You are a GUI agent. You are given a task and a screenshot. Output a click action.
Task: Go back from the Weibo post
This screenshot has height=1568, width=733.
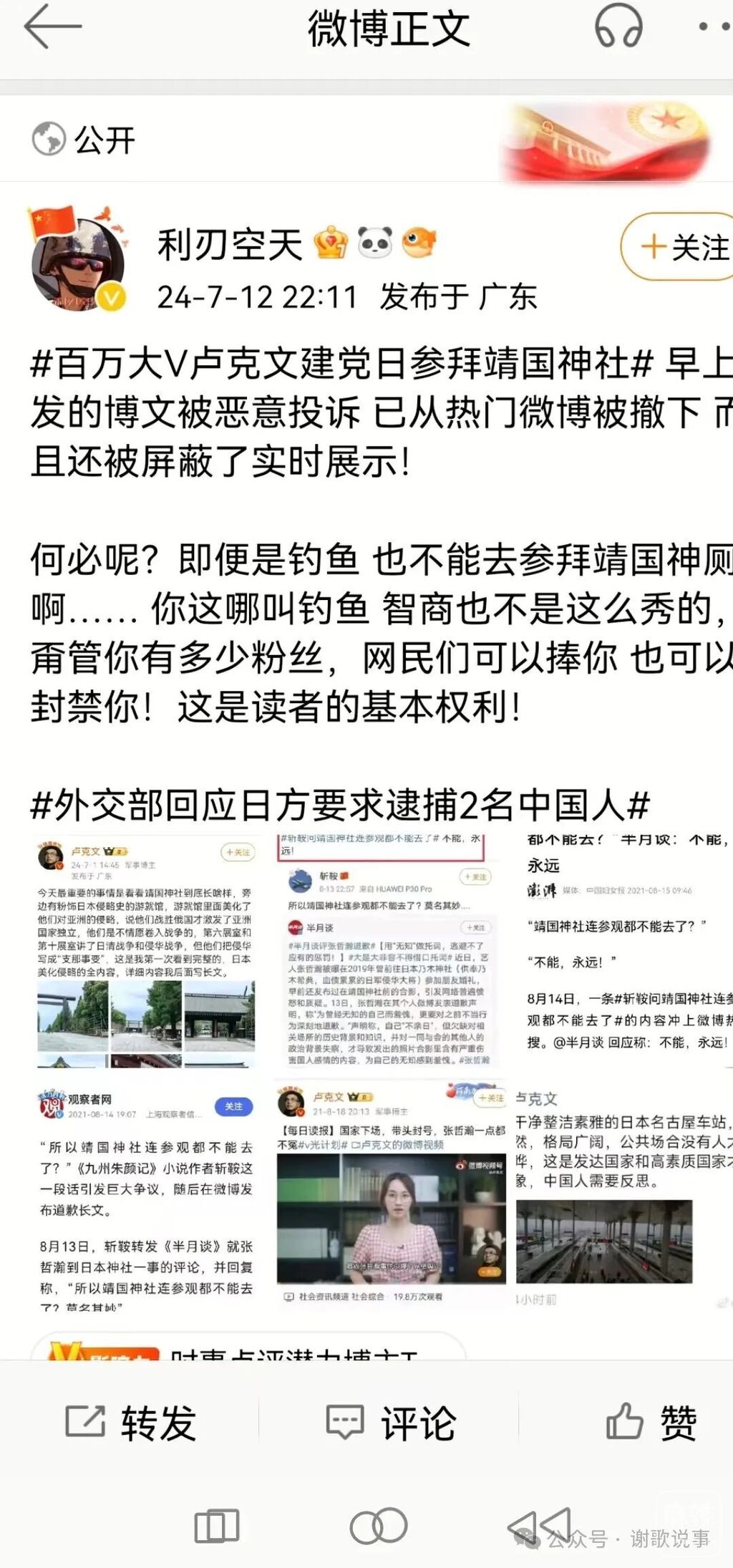click(x=52, y=27)
